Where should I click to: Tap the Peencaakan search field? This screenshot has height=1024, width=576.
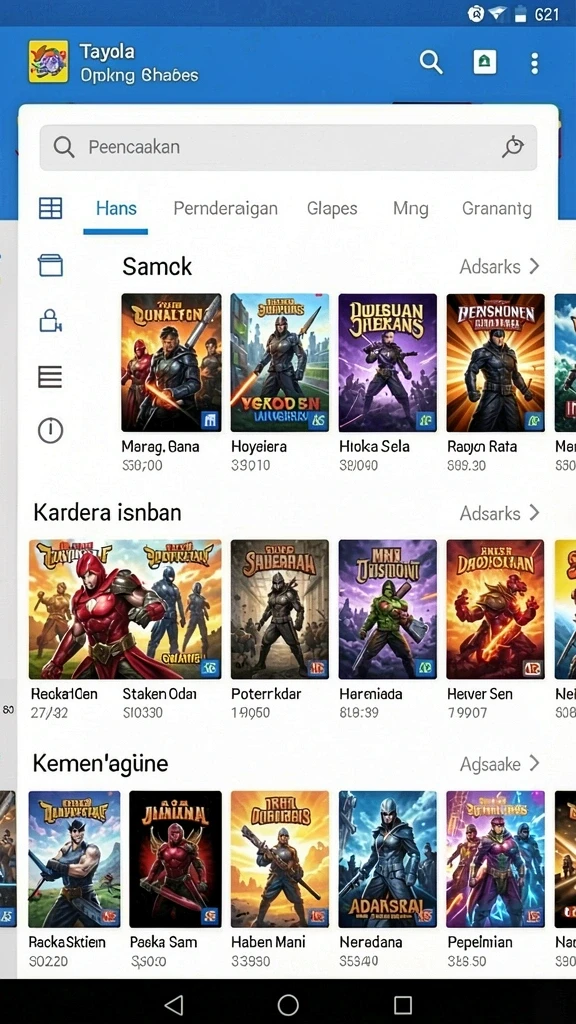tap(288, 147)
